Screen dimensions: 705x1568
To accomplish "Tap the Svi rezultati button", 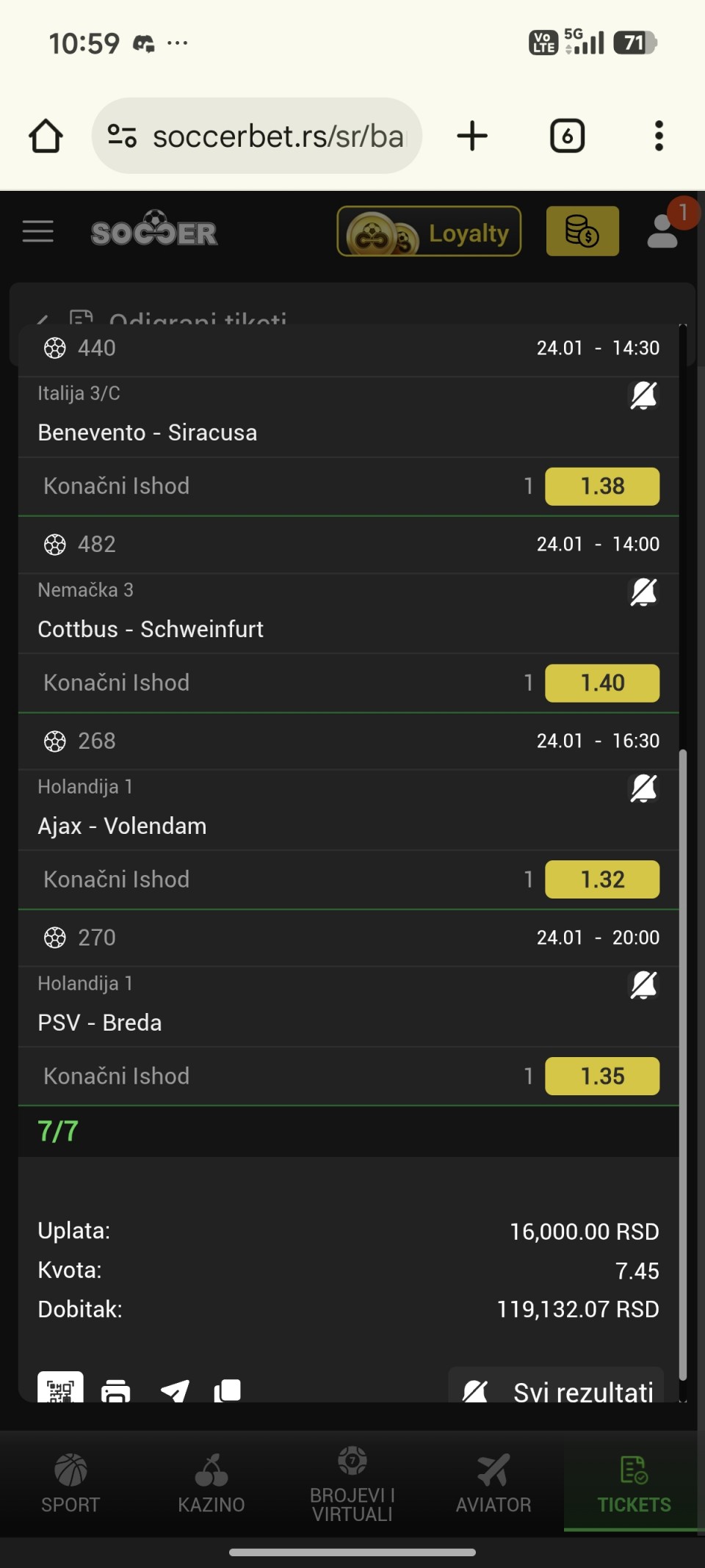I will coord(557,1390).
